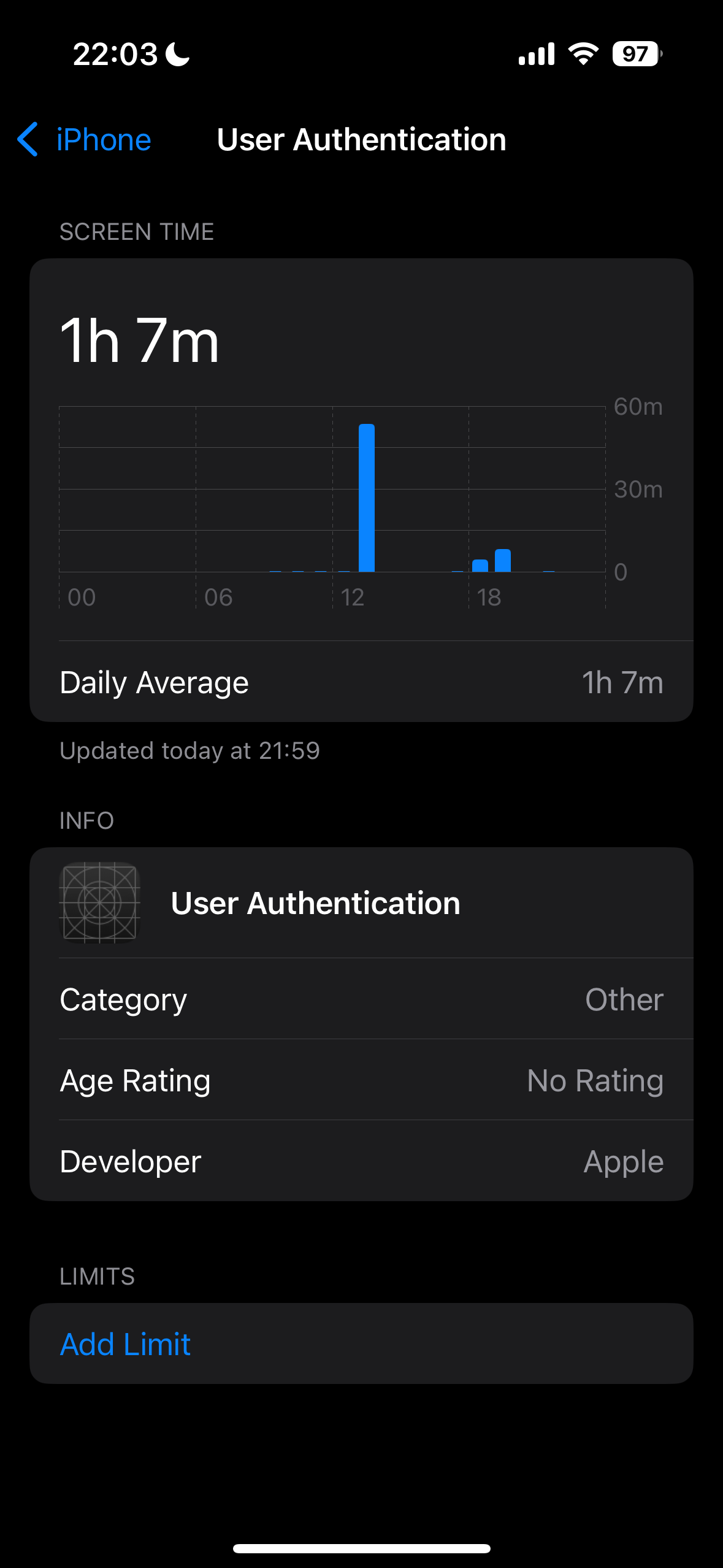Open Add Limit
Image resolution: width=723 pixels, height=1568 pixels.
(125, 1343)
